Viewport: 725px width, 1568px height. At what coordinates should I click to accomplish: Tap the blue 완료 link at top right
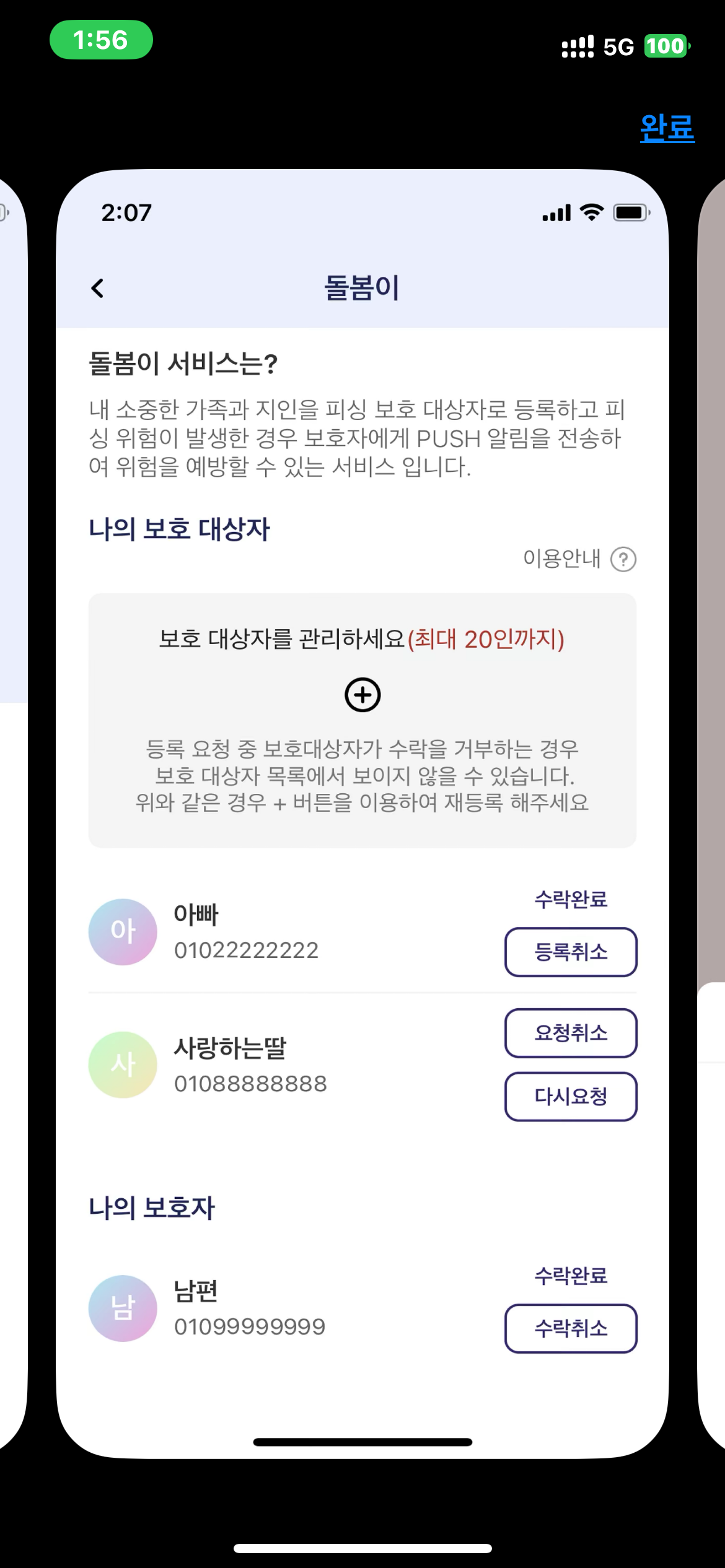[667, 128]
